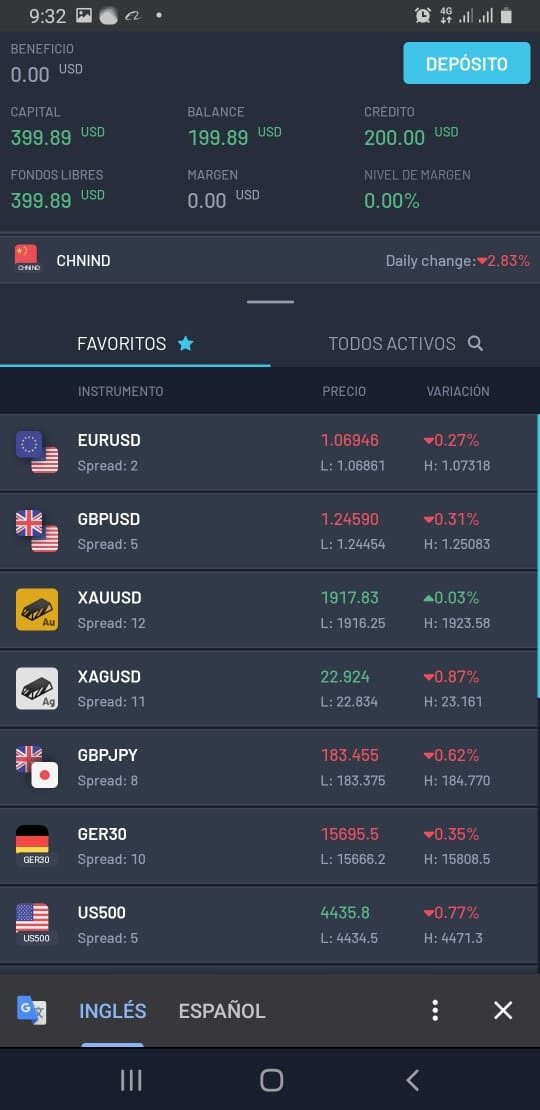Select the XAGUSD silver instrument
Viewport: 540px width, 1110px height.
click(x=269, y=689)
